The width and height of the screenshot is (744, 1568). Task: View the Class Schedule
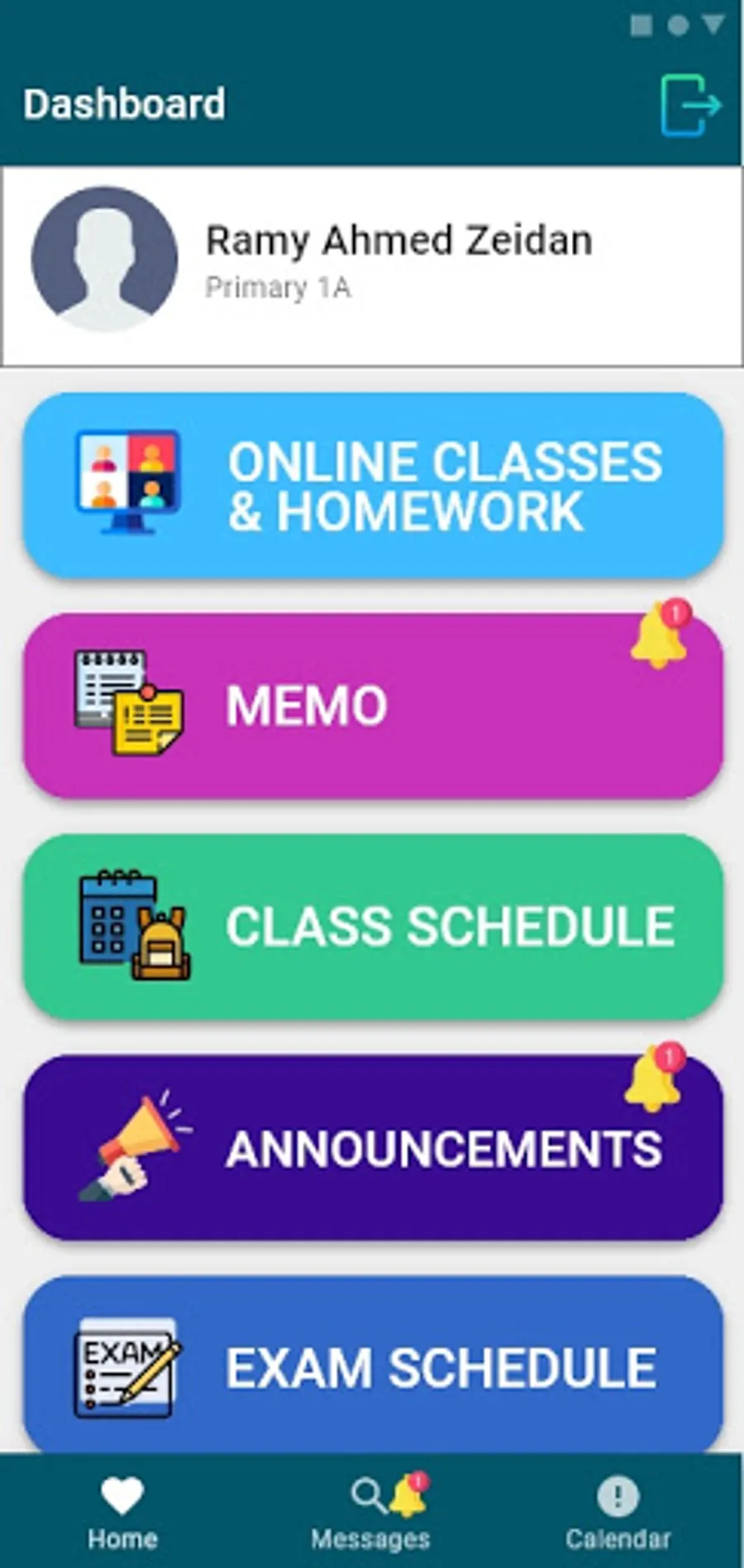tap(373, 926)
